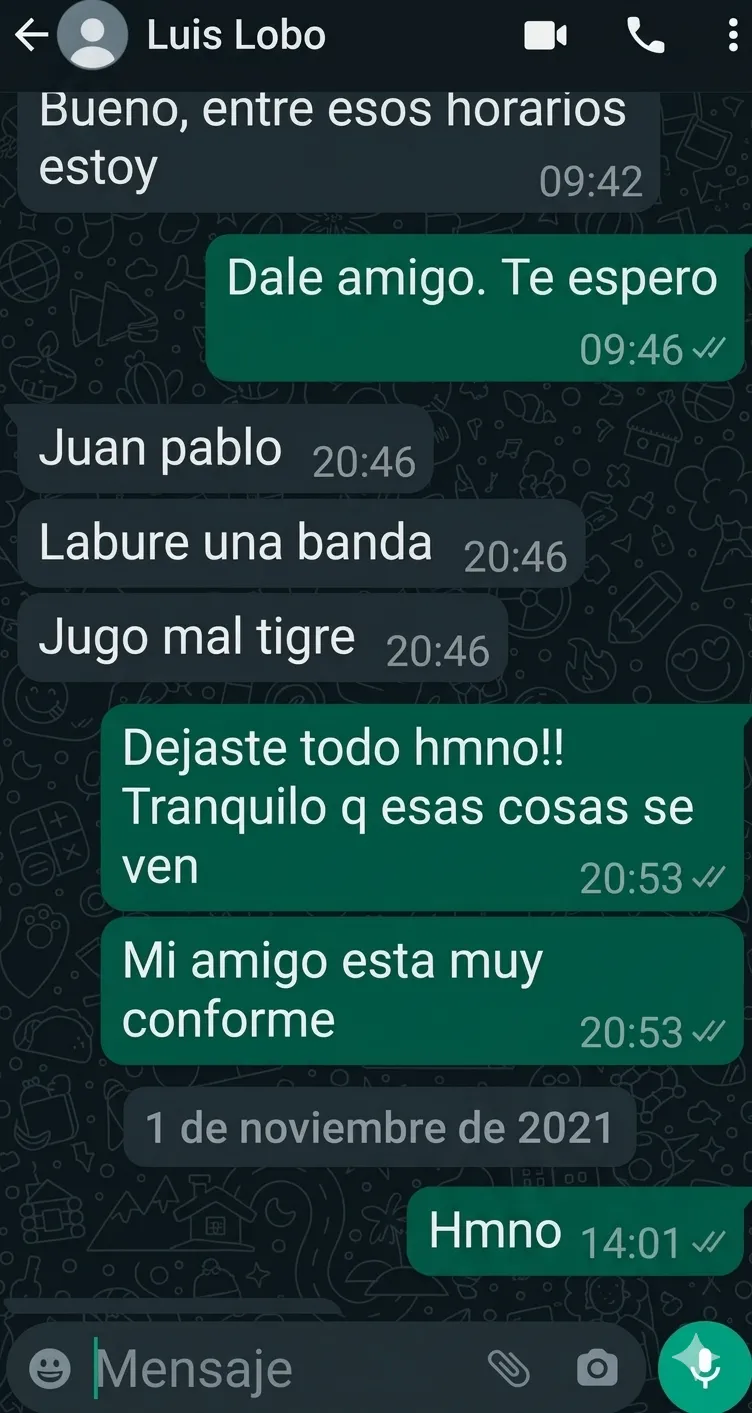The image size is (752, 1413).
Task: Start a voice call with Luis Lobo
Action: pyautogui.click(x=646, y=37)
